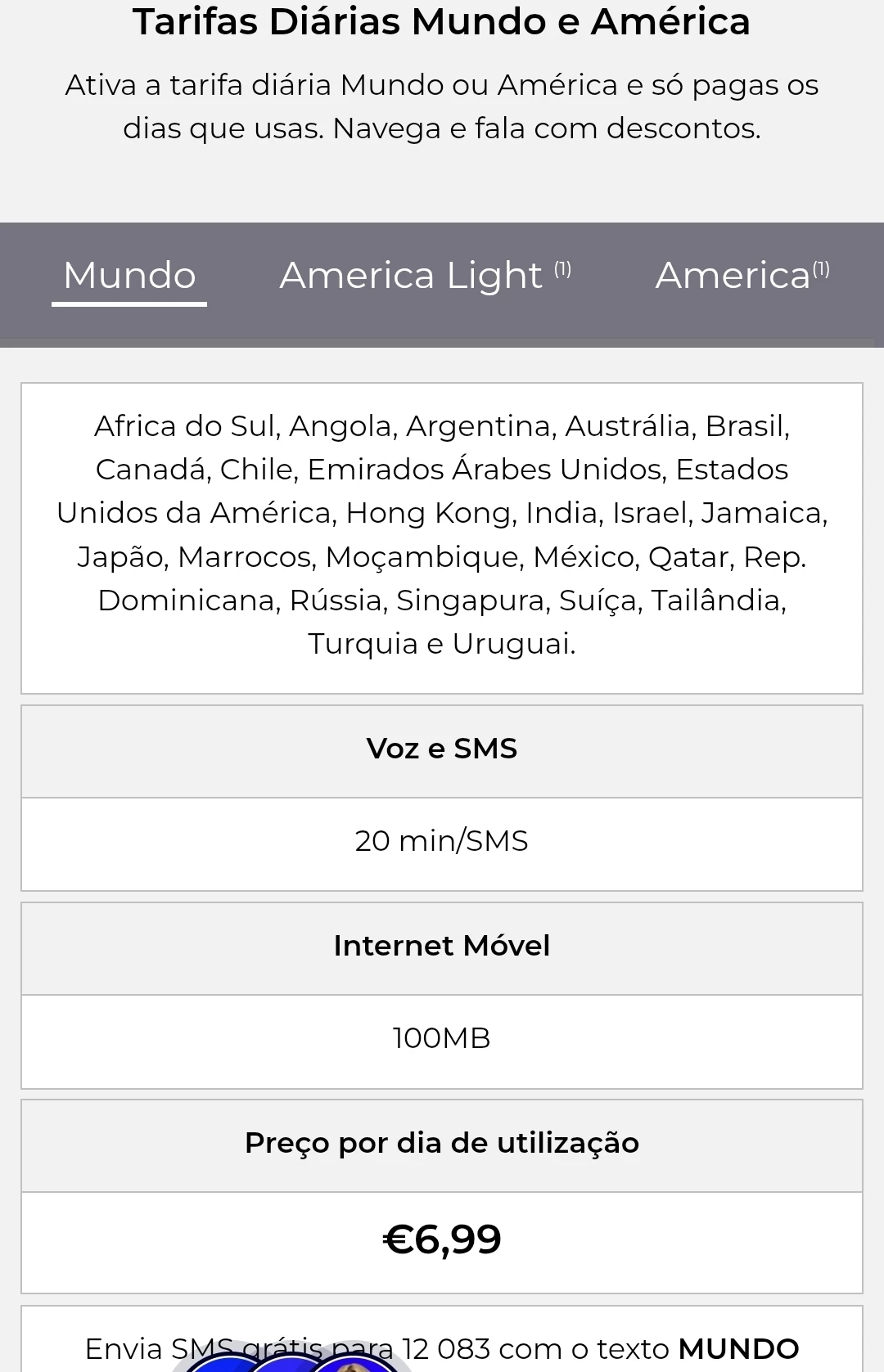Open the floating chat avatars widget
This screenshot has width=884, height=1372.
coord(291,1362)
